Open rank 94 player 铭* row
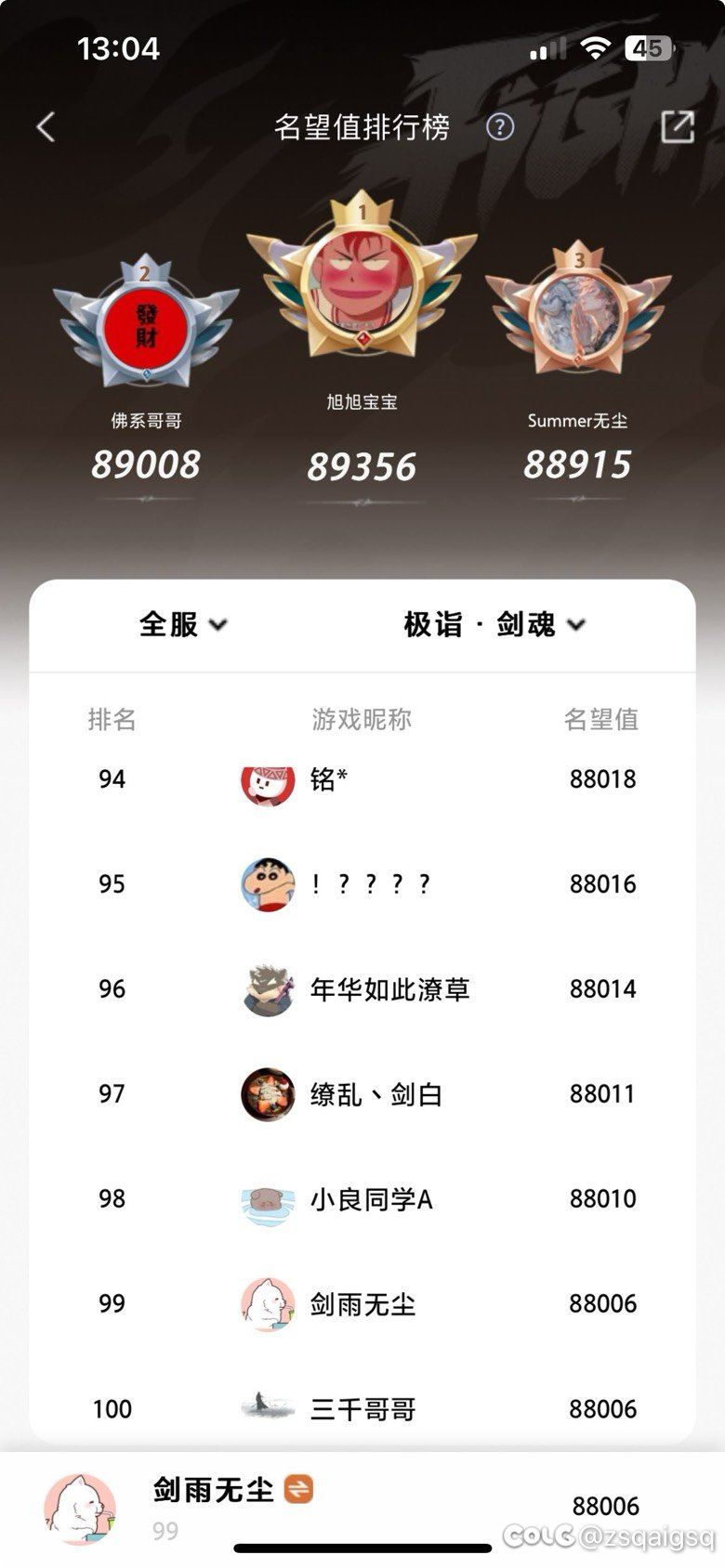This screenshot has height=1568, width=725. click(362, 780)
